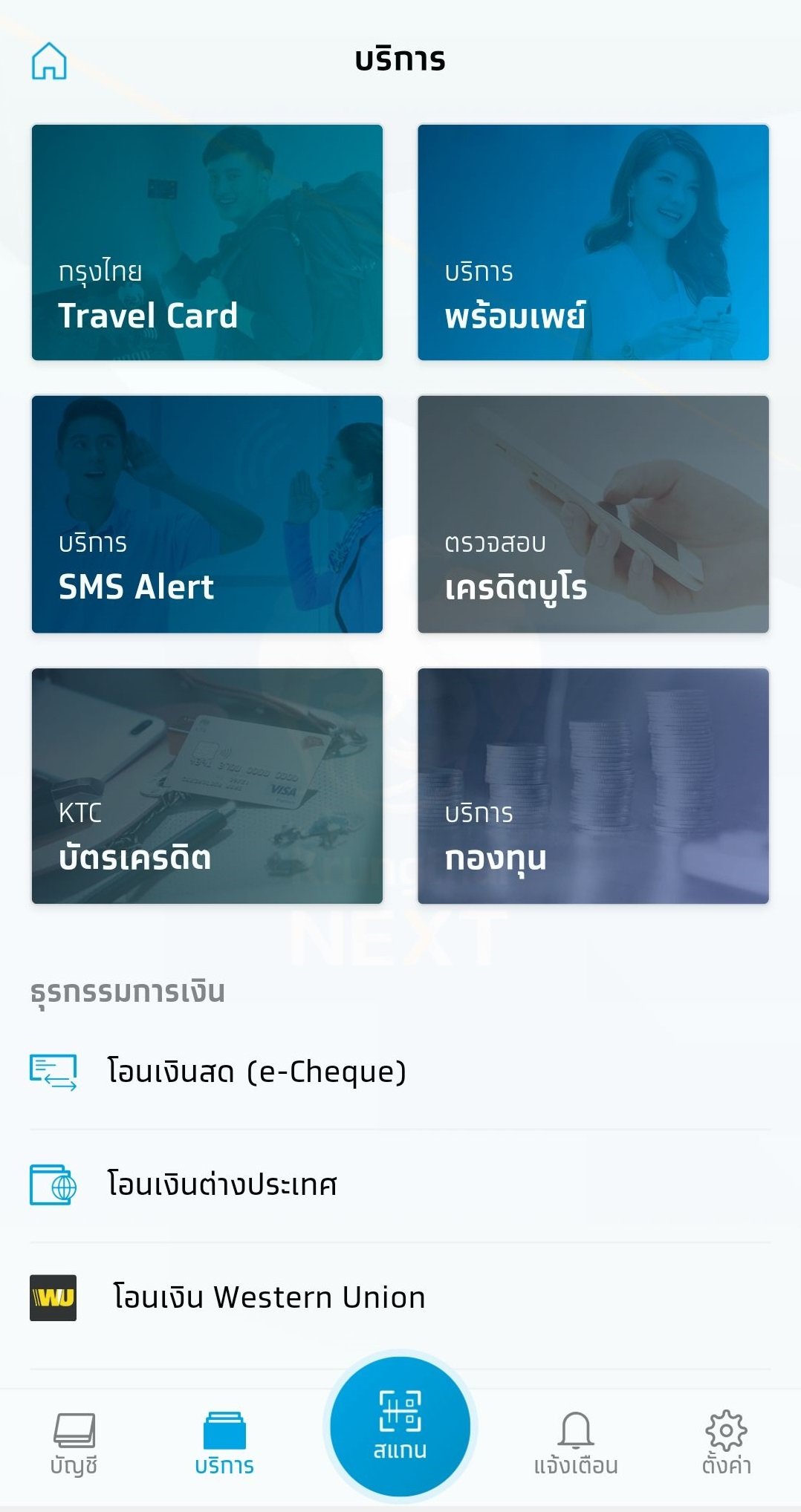Open โอนเงิน Western Union row
This screenshot has height=1512, width=801.
coord(267,1297)
